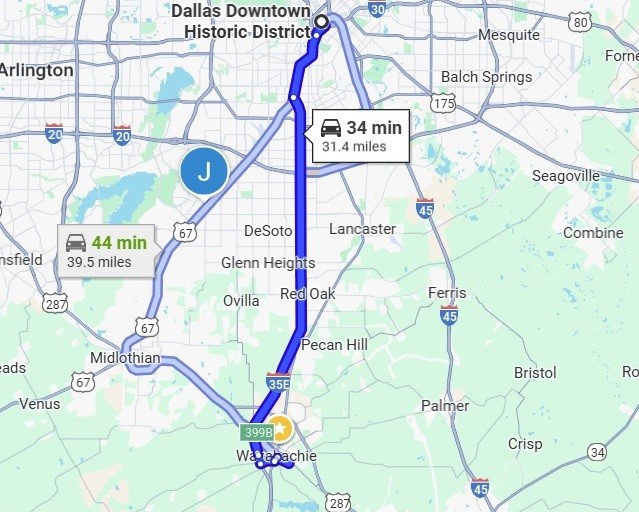This screenshot has width=639, height=512.
Task: Select the 44 min alternate route
Action: pyautogui.click(x=106, y=251)
